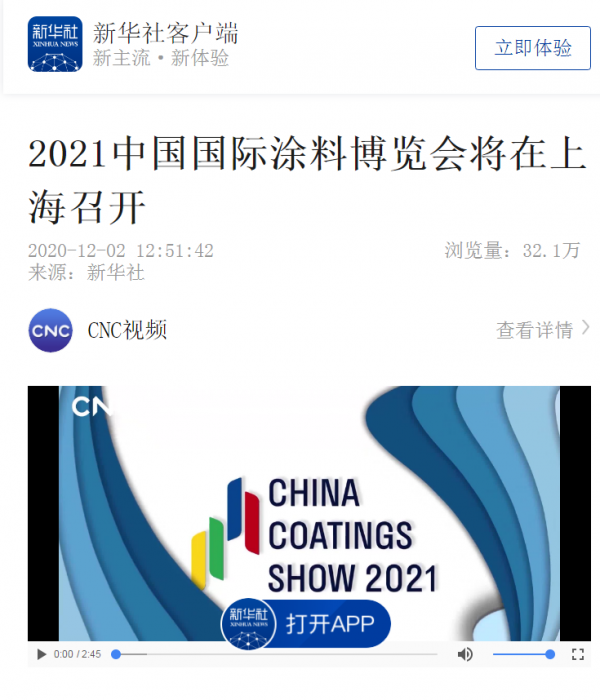Viewport: 600px width, 700px height.
Task: Open the CNC视频 channel avatar
Action: point(50,330)
